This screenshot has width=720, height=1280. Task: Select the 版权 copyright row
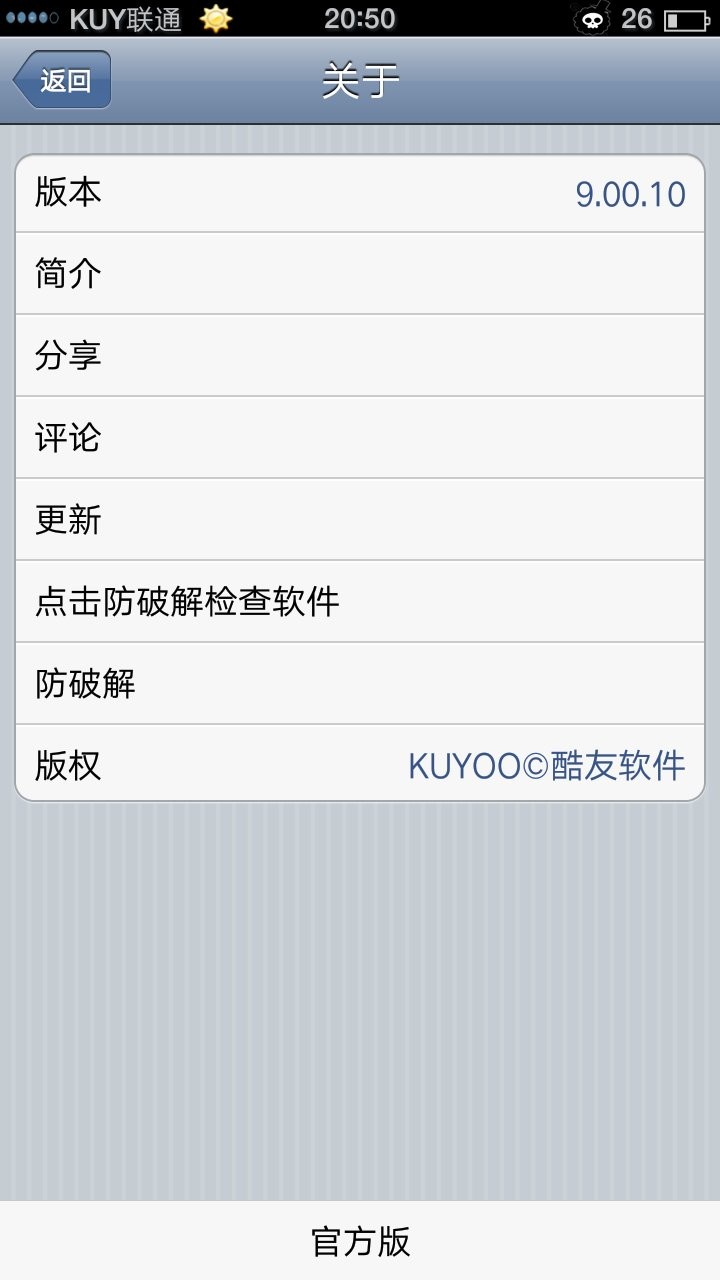[360, 765]
